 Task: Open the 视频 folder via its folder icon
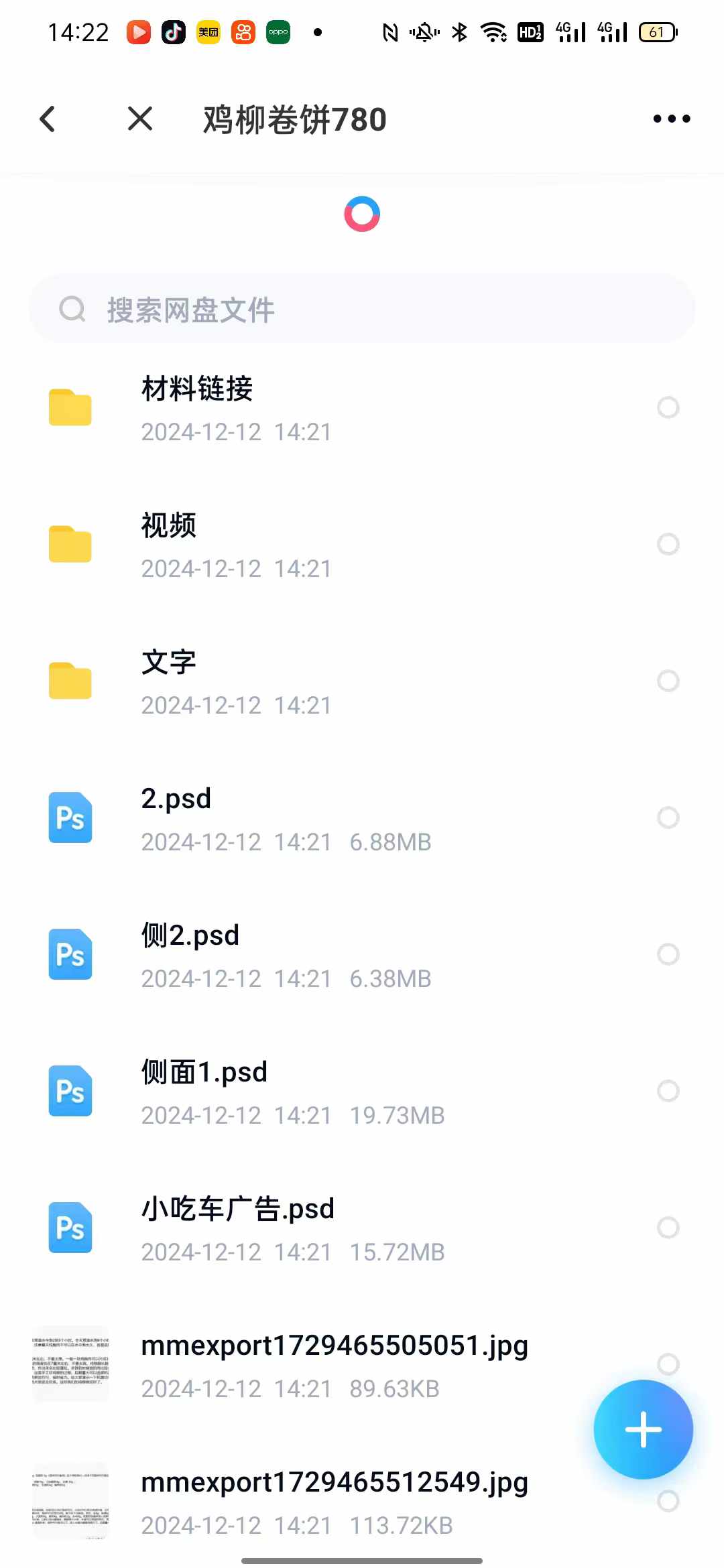click(70, 543)
